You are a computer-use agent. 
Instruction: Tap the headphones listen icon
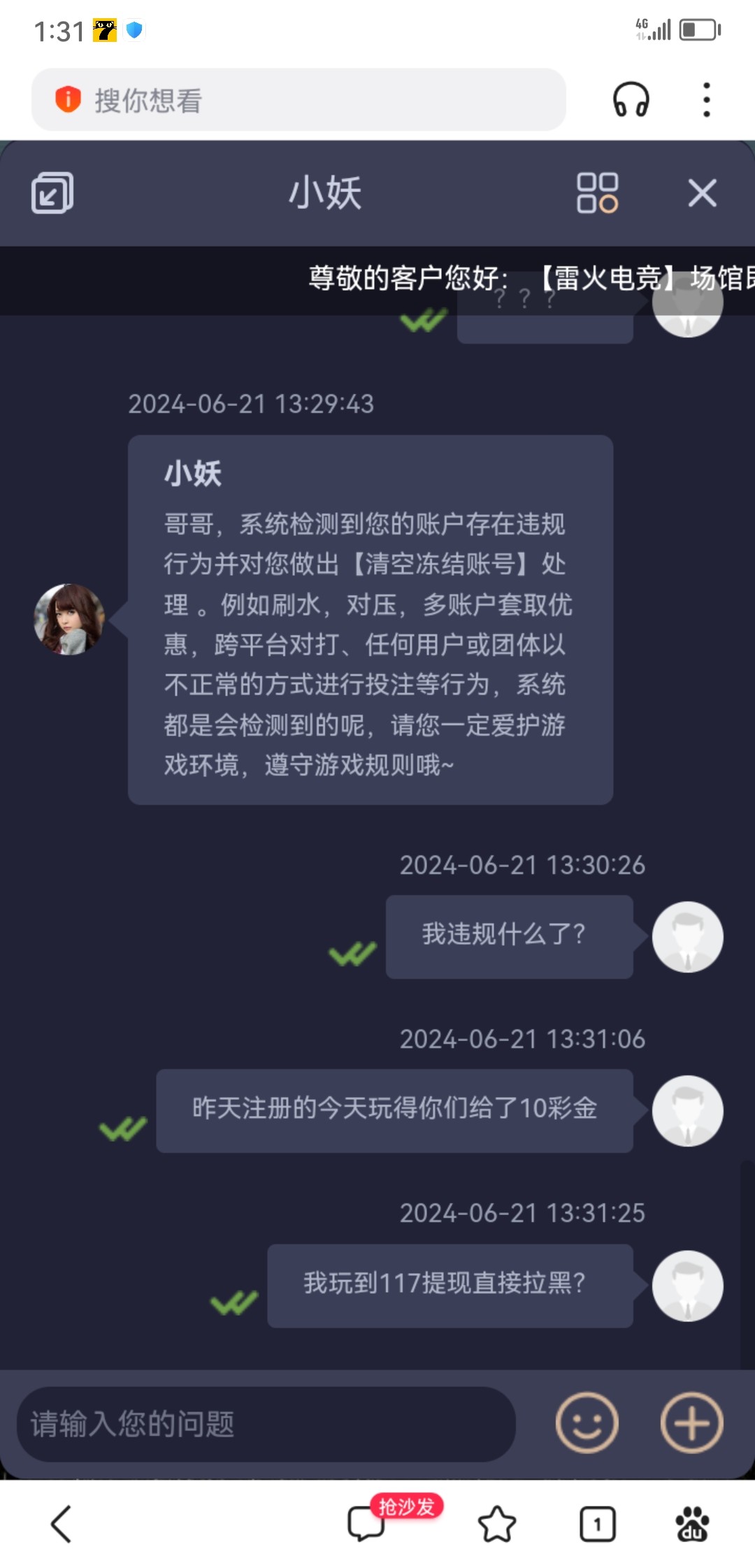click(631, 100)
